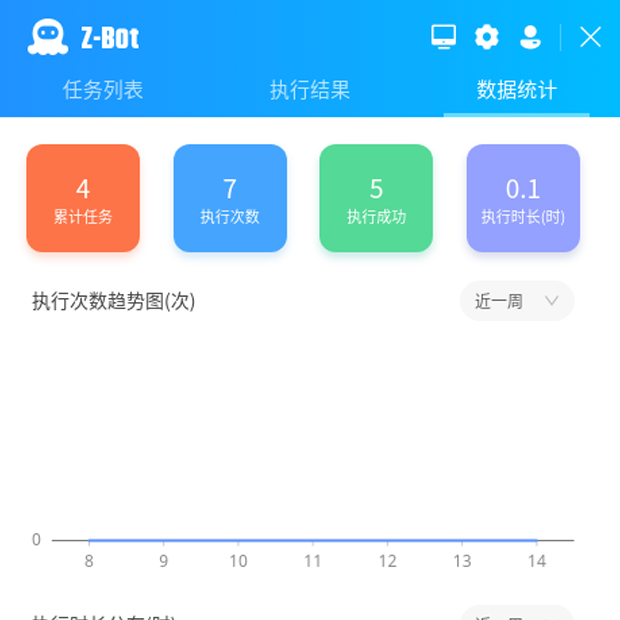
Task: Select the 数据统计 tab
Action: pos(516,90)
